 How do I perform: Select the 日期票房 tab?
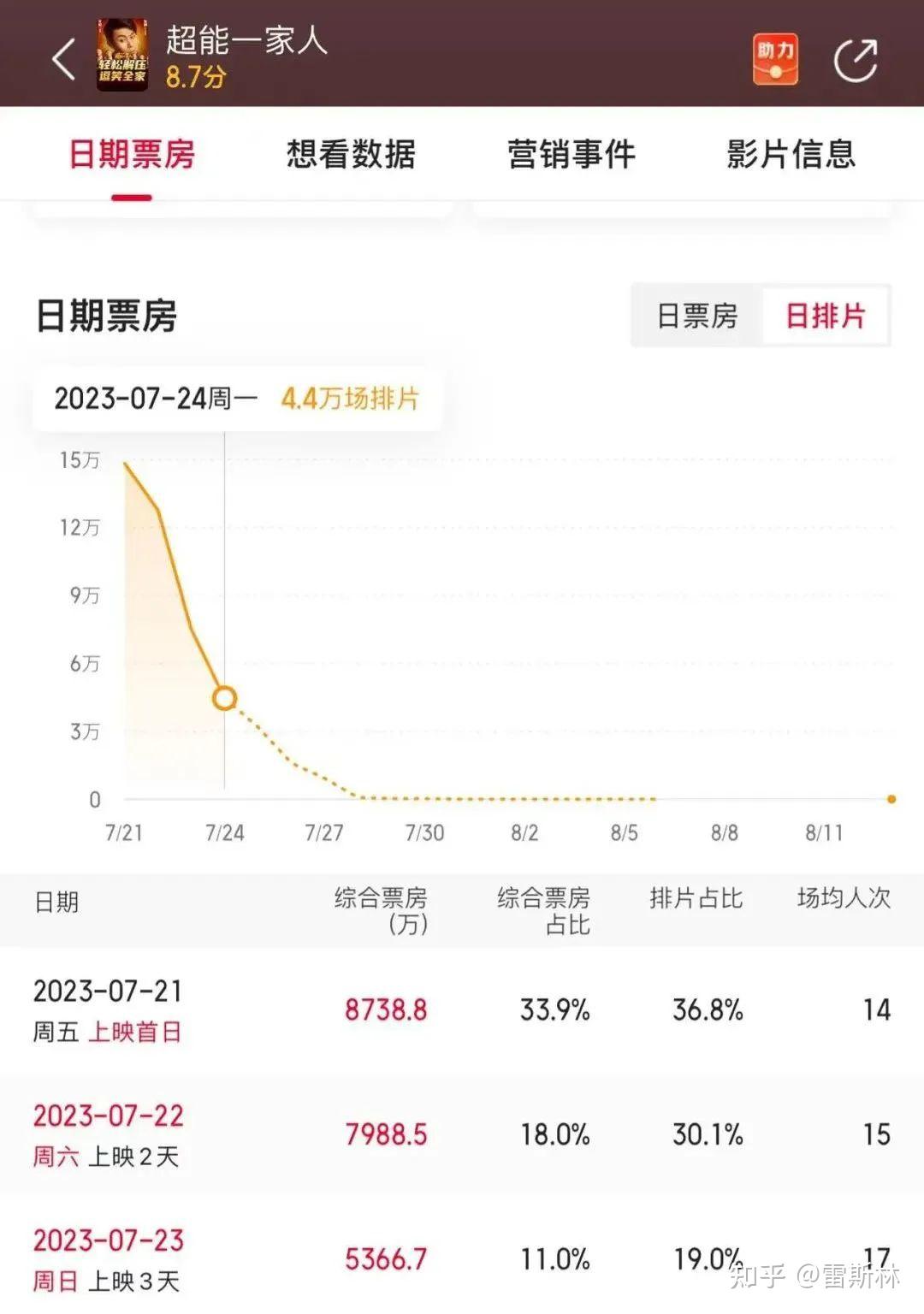[132, 155]
